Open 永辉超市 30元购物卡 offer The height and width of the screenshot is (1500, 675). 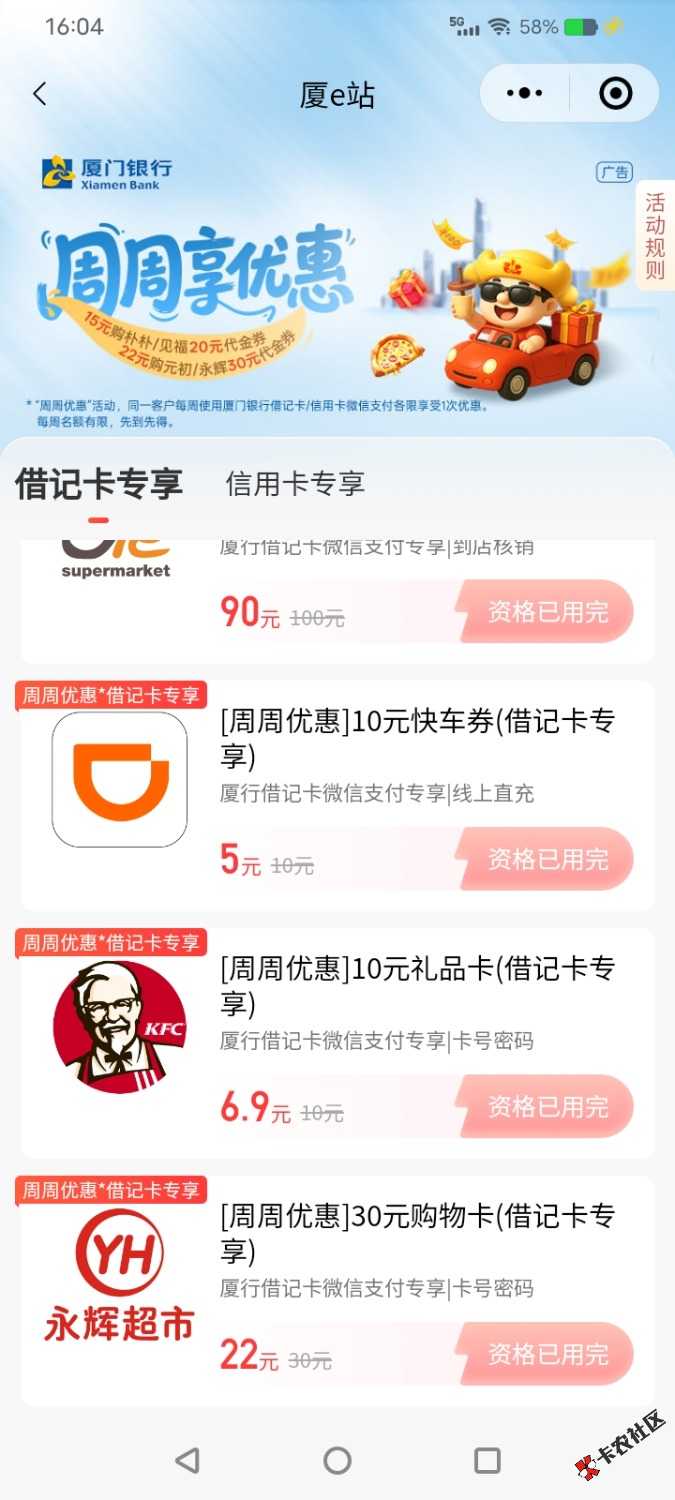(x=418, y=1233)
